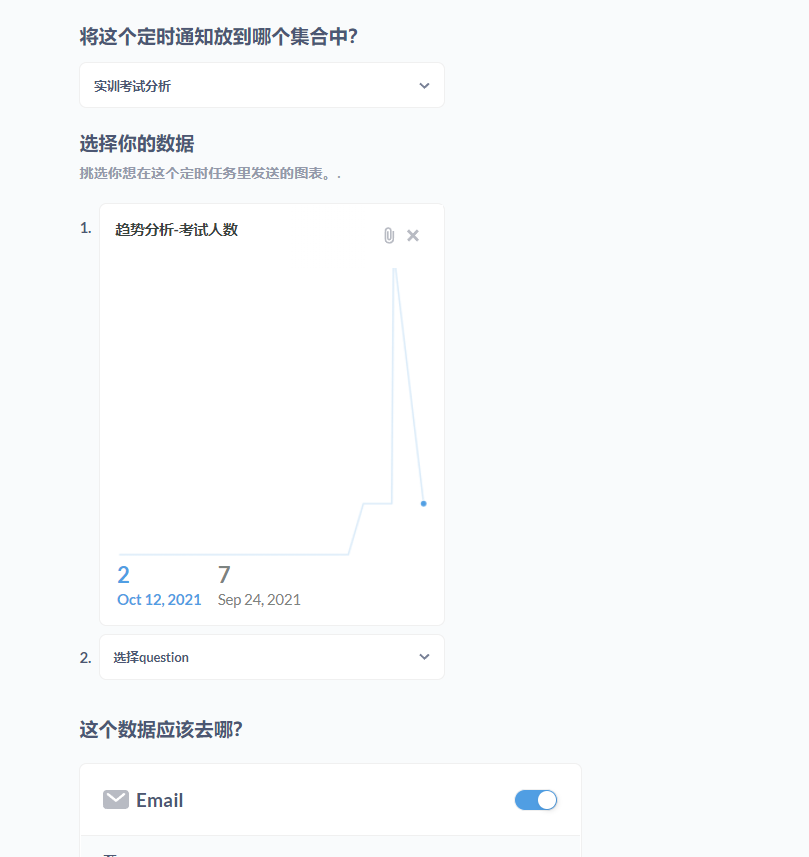Image resolution: width=809 pixels, height=857 pixels.
Task: Attach file to 趋势分析-考试人数 card
Action: coord(389,236)
